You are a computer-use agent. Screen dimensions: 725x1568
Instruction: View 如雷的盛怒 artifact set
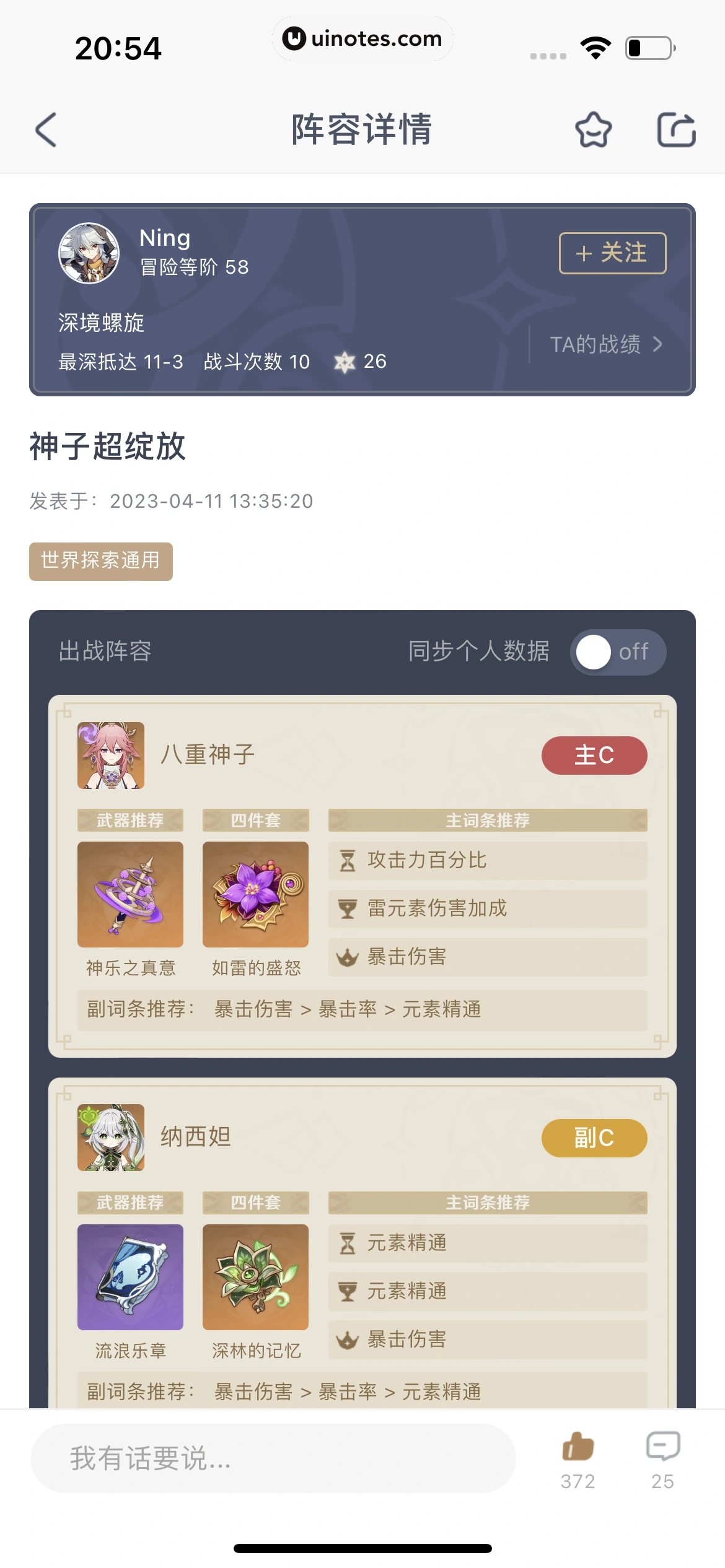pos(255,894)
